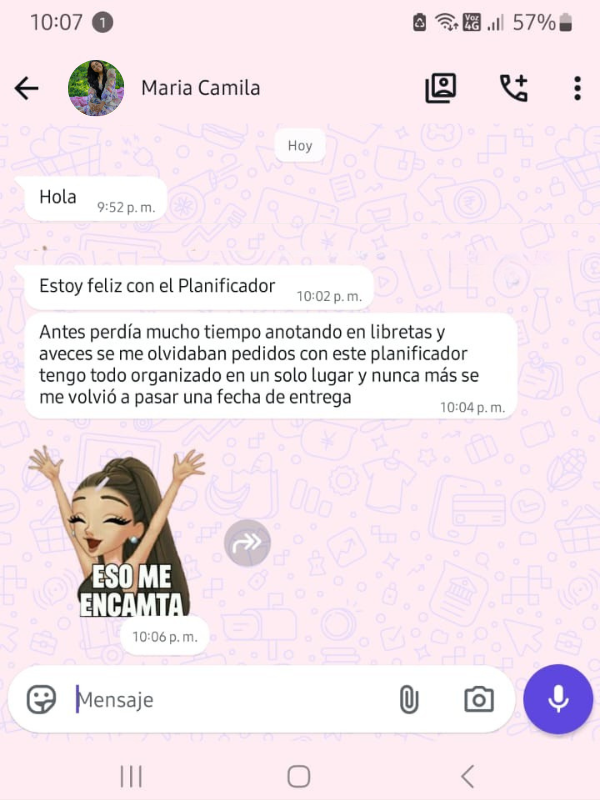Screen dimensions: 600x800
Task: Open the recent apps view
Action: [x=131, y=776]
